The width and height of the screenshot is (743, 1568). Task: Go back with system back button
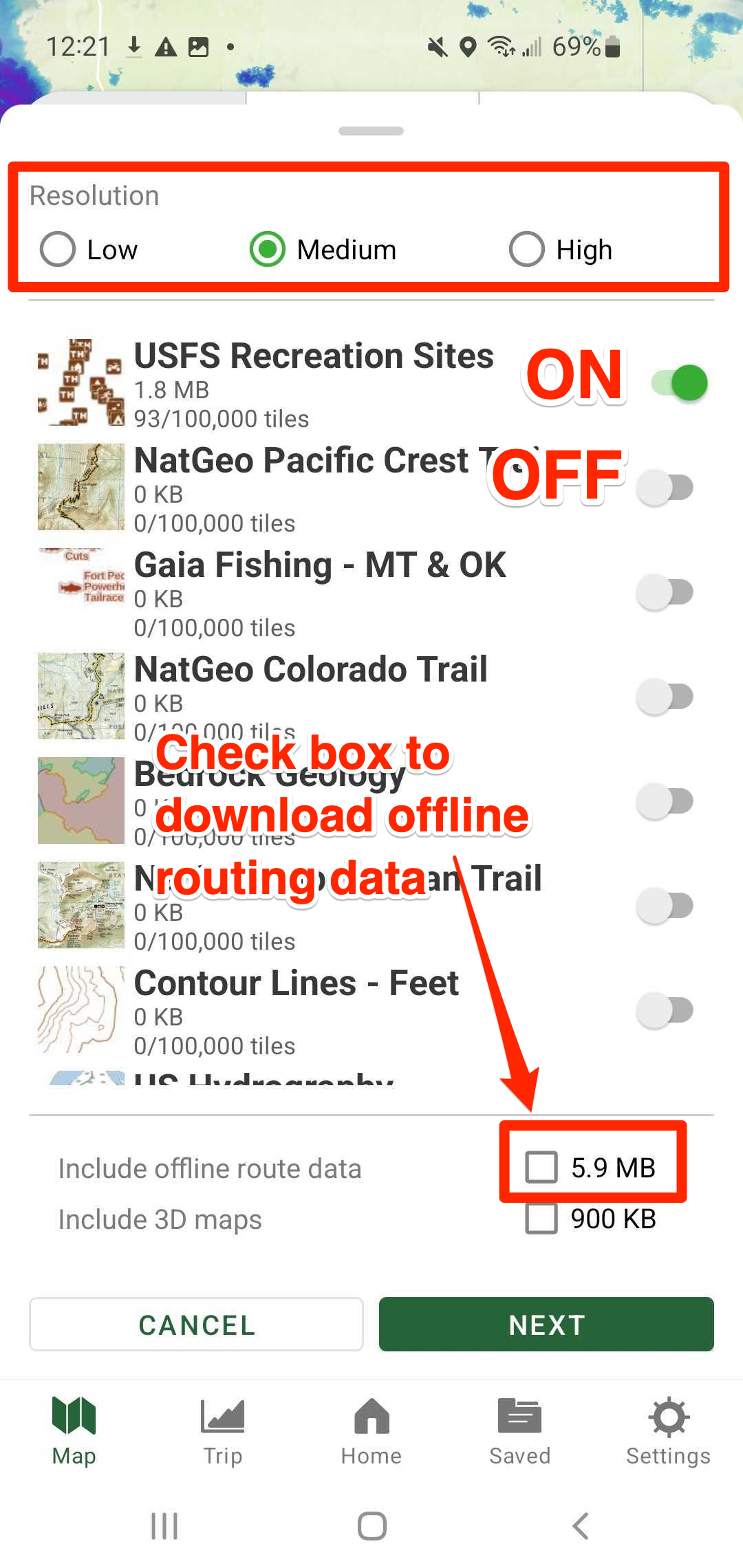(580, 1526)
